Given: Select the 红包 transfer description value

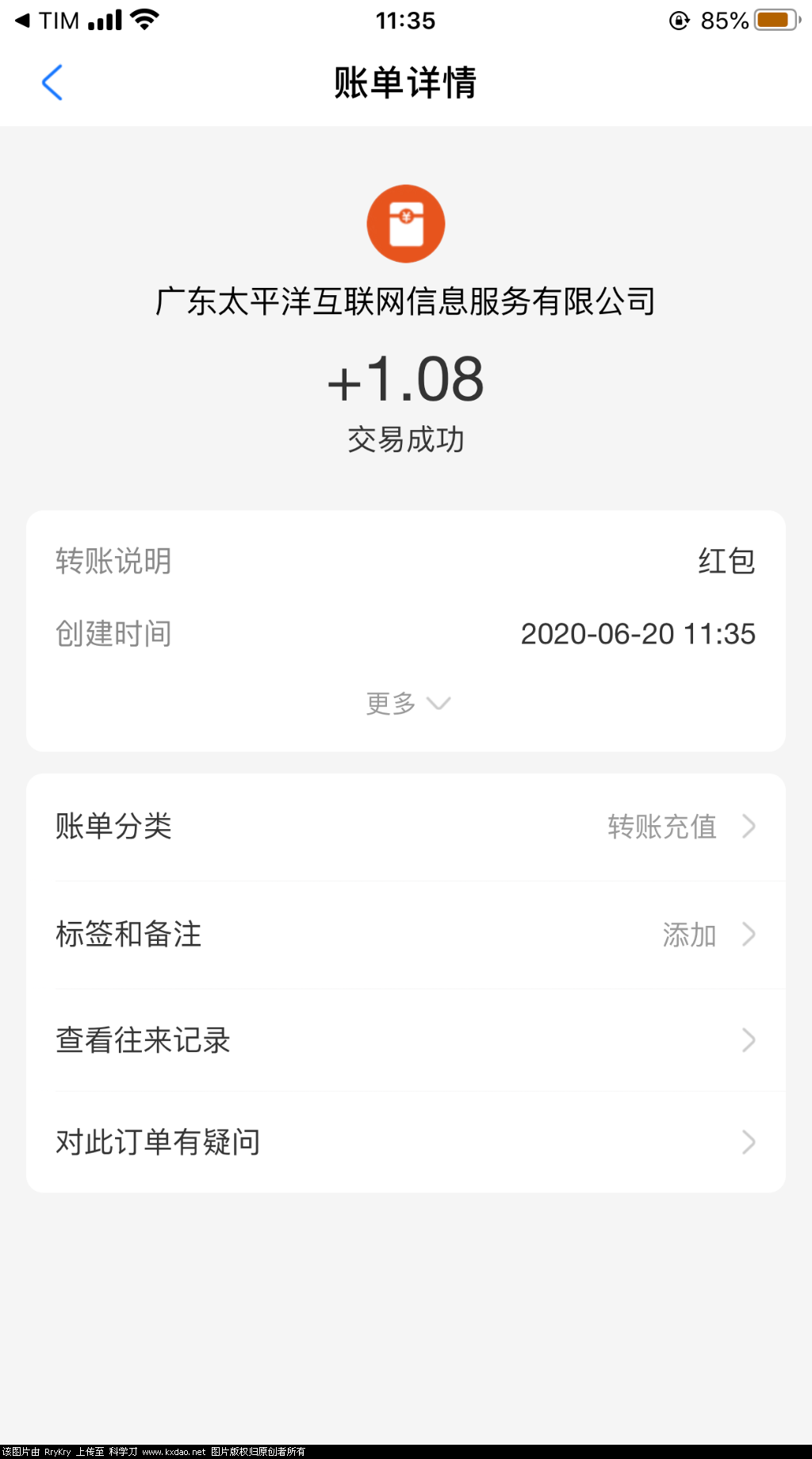Looking at the screenshot, I should point(725,561).
